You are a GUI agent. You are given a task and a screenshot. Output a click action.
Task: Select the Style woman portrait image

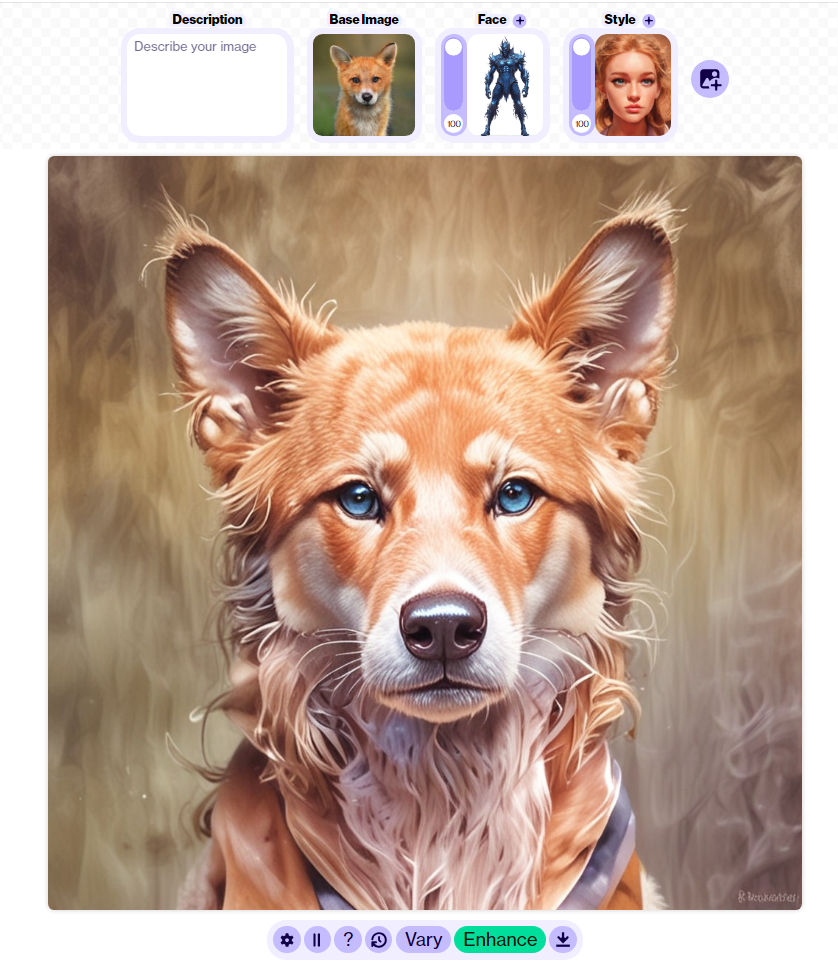(x=633, y=85)
